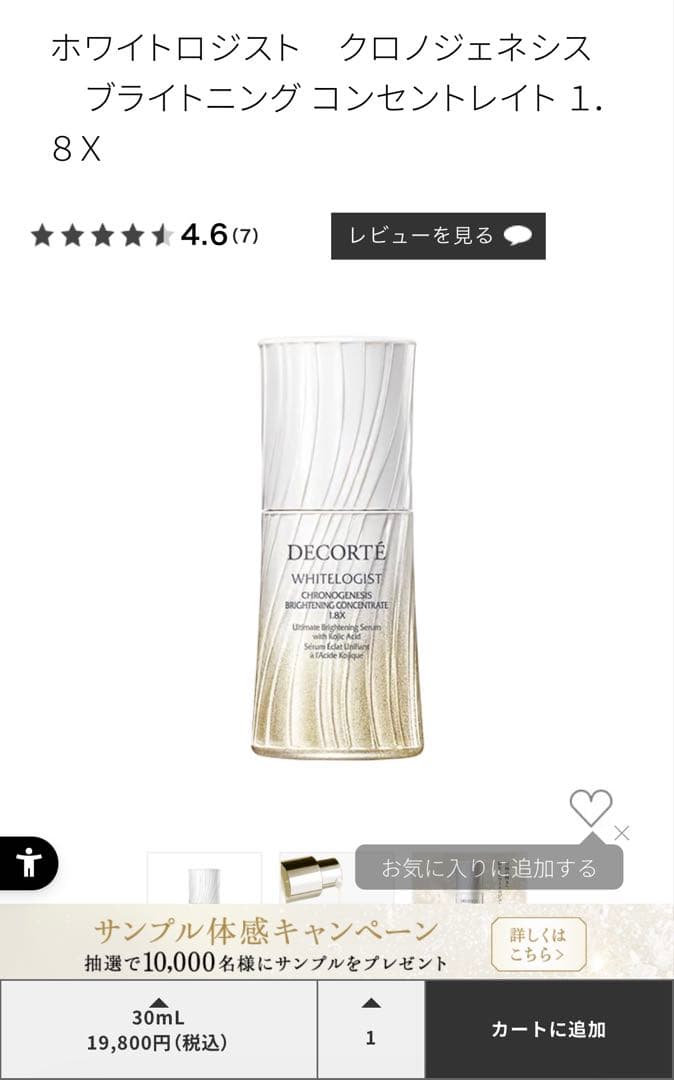This screenshot has width=674, height=1080.
Task: View the gold pump close-up thumbnail
Action: coord(320,875)
